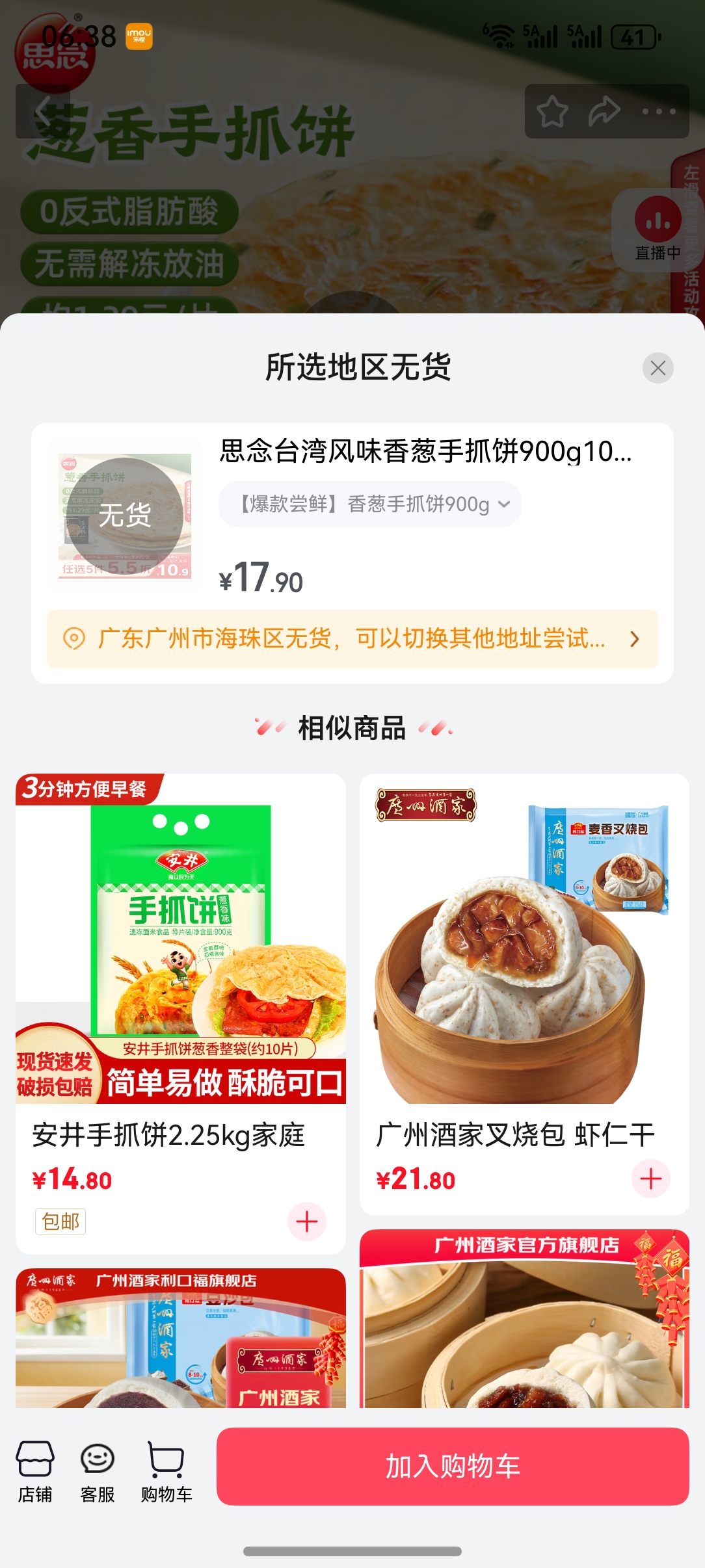This screenshot has width=705, height=1568.
Task: Expand the 香葱手抓饼900g spec dropdown
Action: click(369, 504)
